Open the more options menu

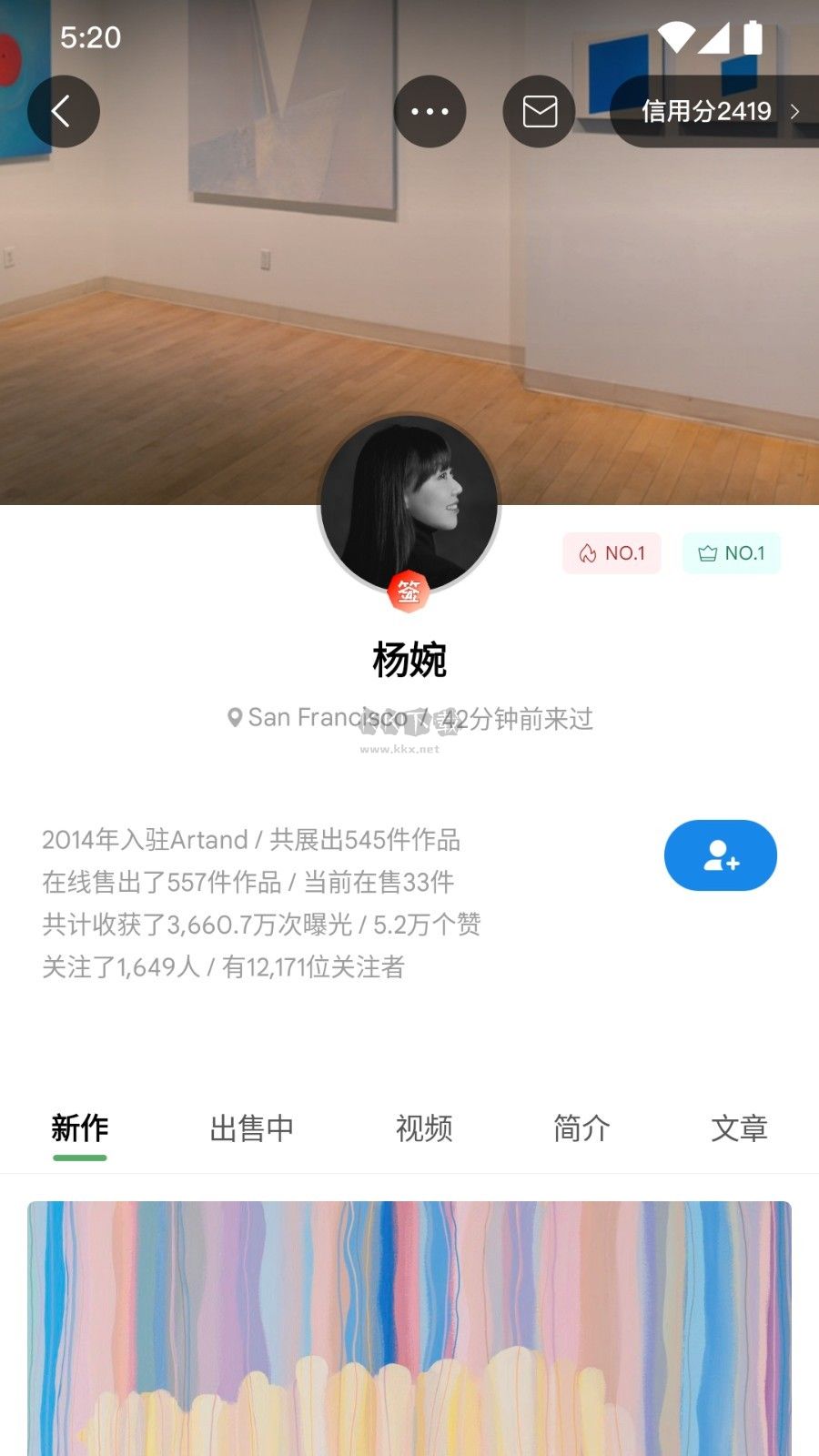click(x=430, y=111)
